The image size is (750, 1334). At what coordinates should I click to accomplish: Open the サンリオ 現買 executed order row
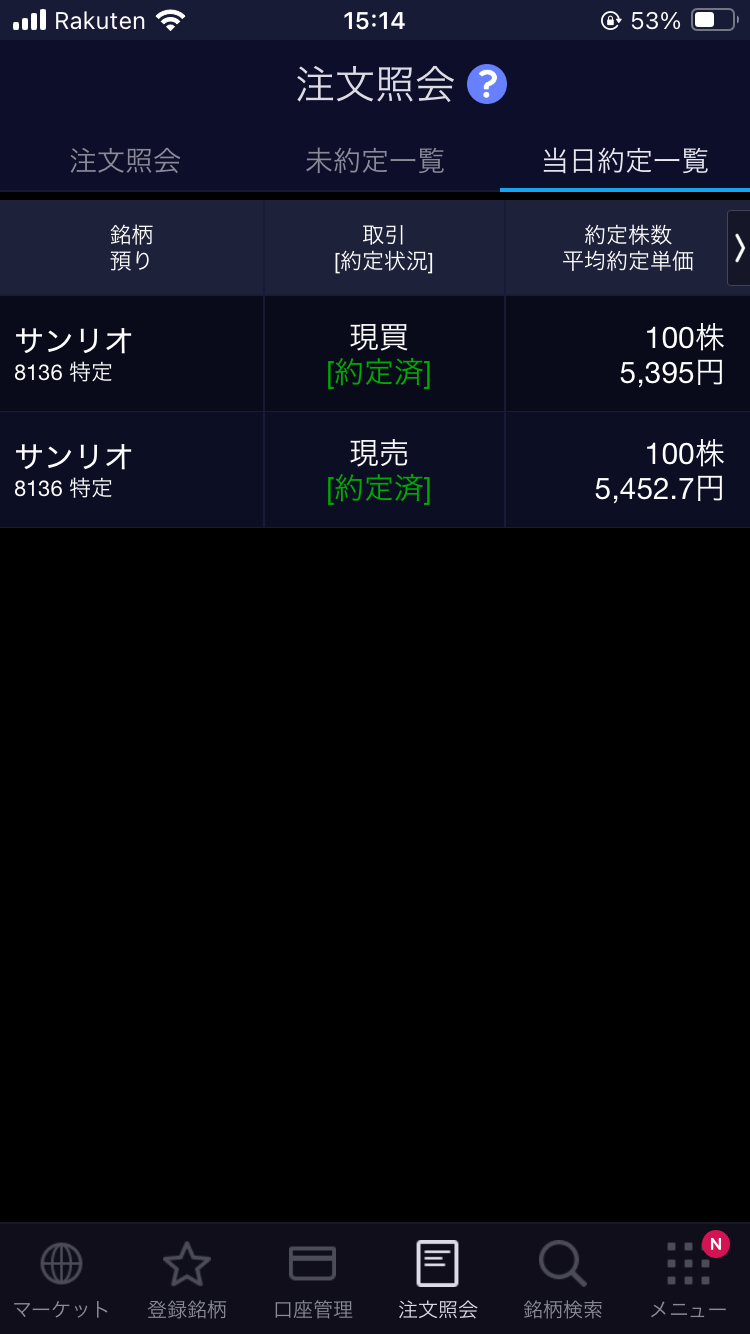coord(375,355)
